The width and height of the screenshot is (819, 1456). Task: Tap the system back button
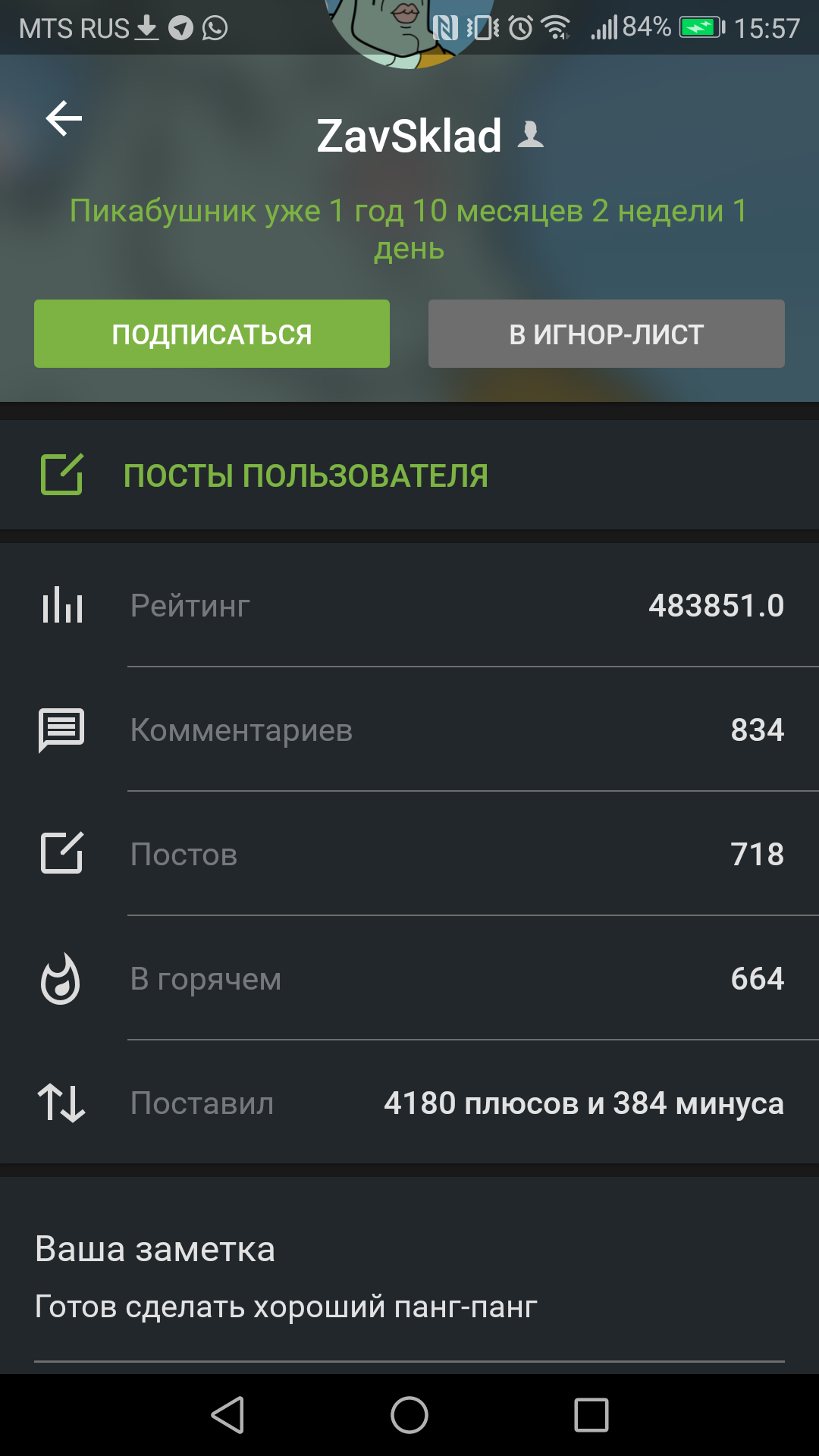click(227, 1415)
